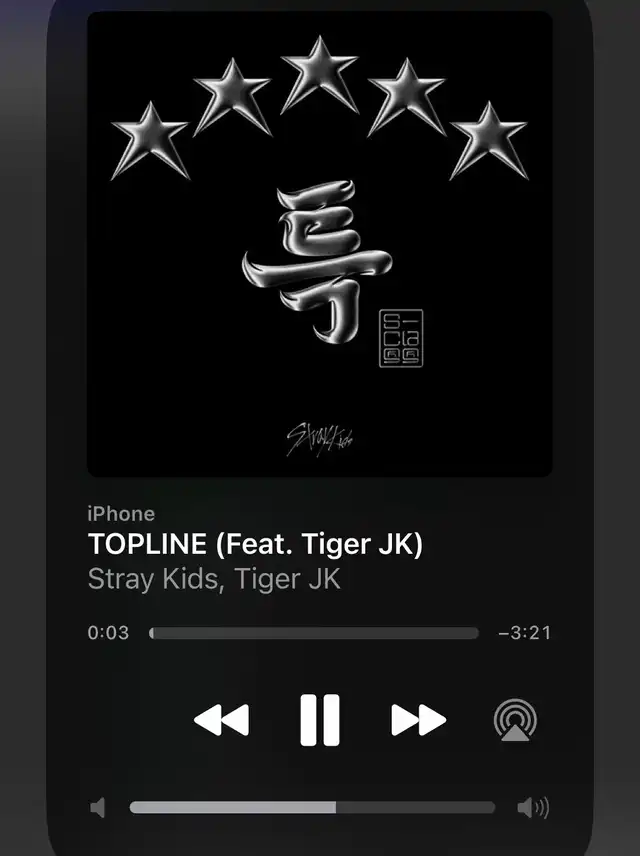Pause TOPLINE playback
This screenshot has width=640, height=856.
(x=320, y=719)
